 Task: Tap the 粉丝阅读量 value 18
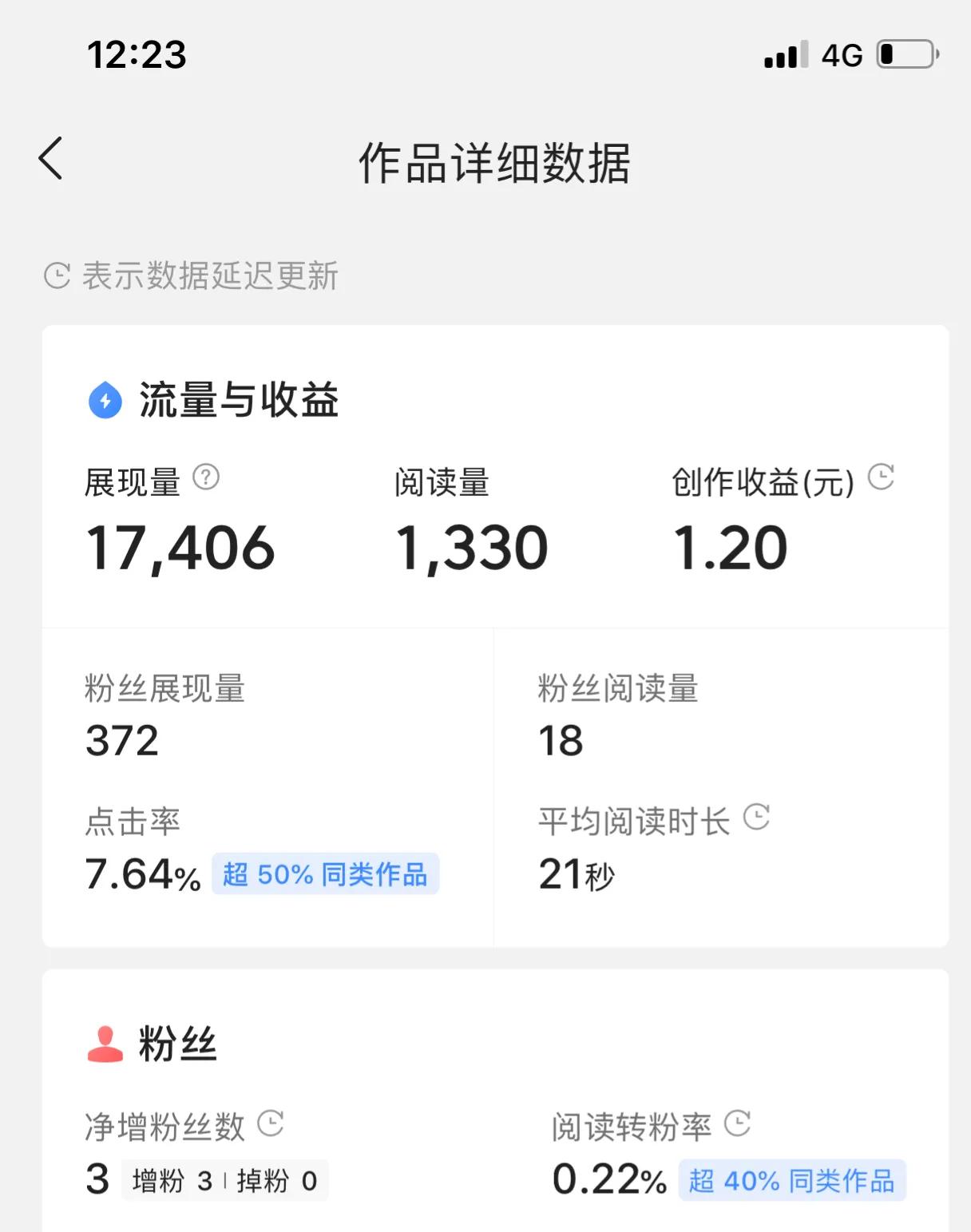[x=561, y=741]
